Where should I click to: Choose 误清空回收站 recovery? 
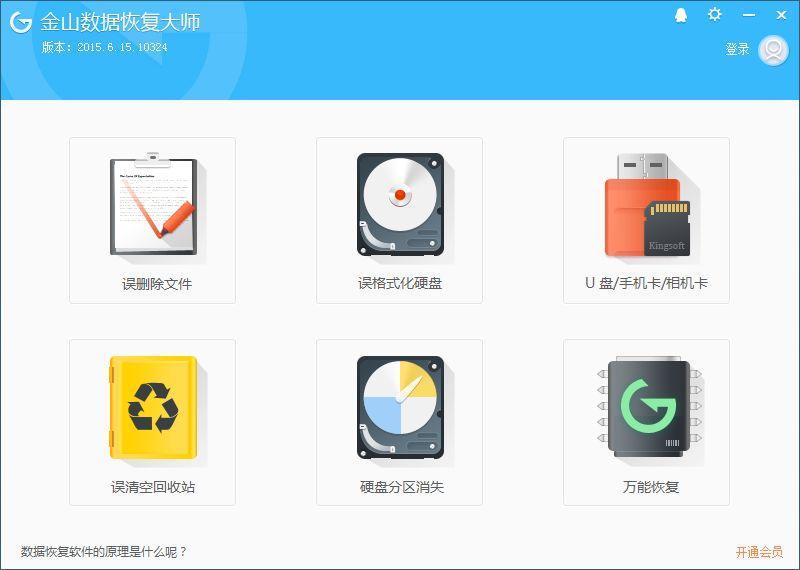pyautogui.click(x=152, y=422)
